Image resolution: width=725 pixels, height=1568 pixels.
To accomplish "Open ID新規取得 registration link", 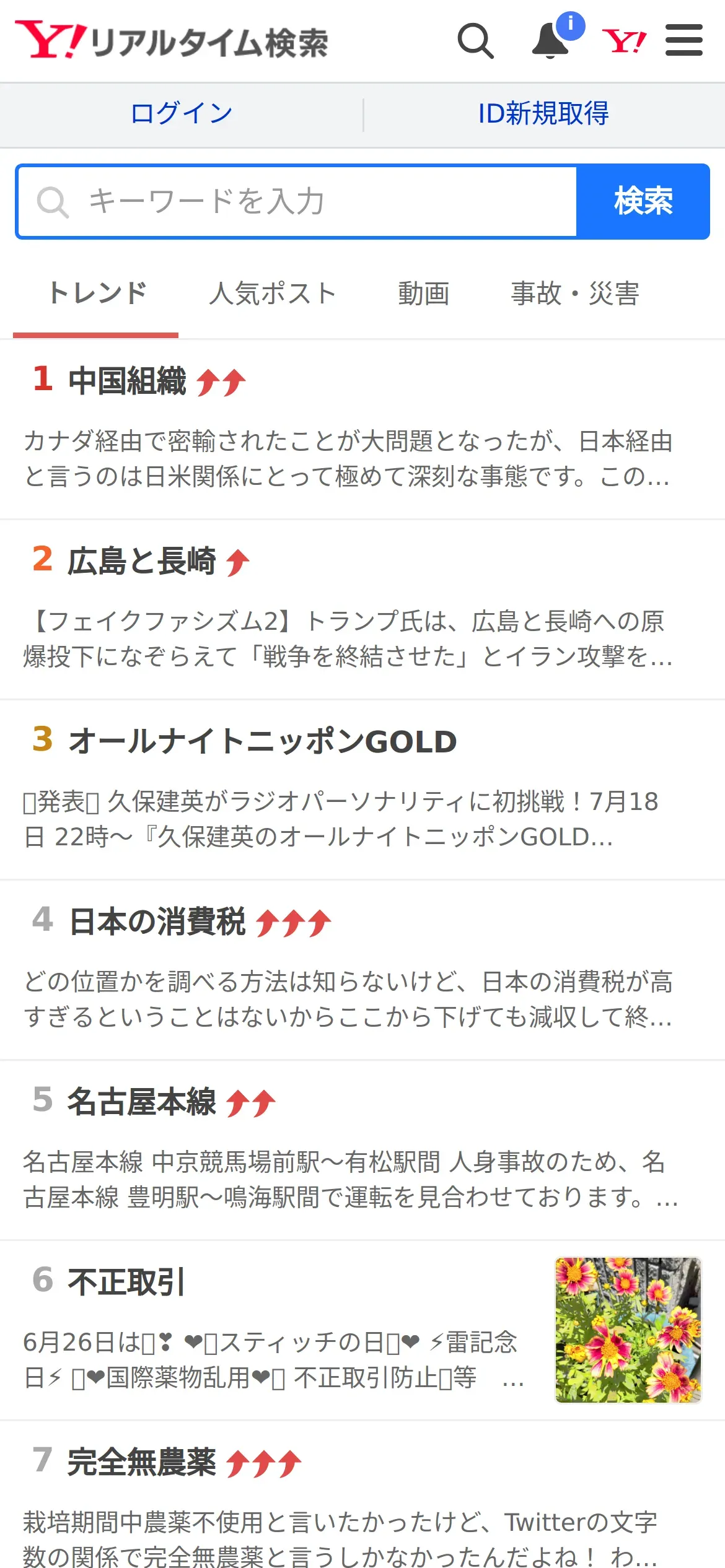I will 543,114.
